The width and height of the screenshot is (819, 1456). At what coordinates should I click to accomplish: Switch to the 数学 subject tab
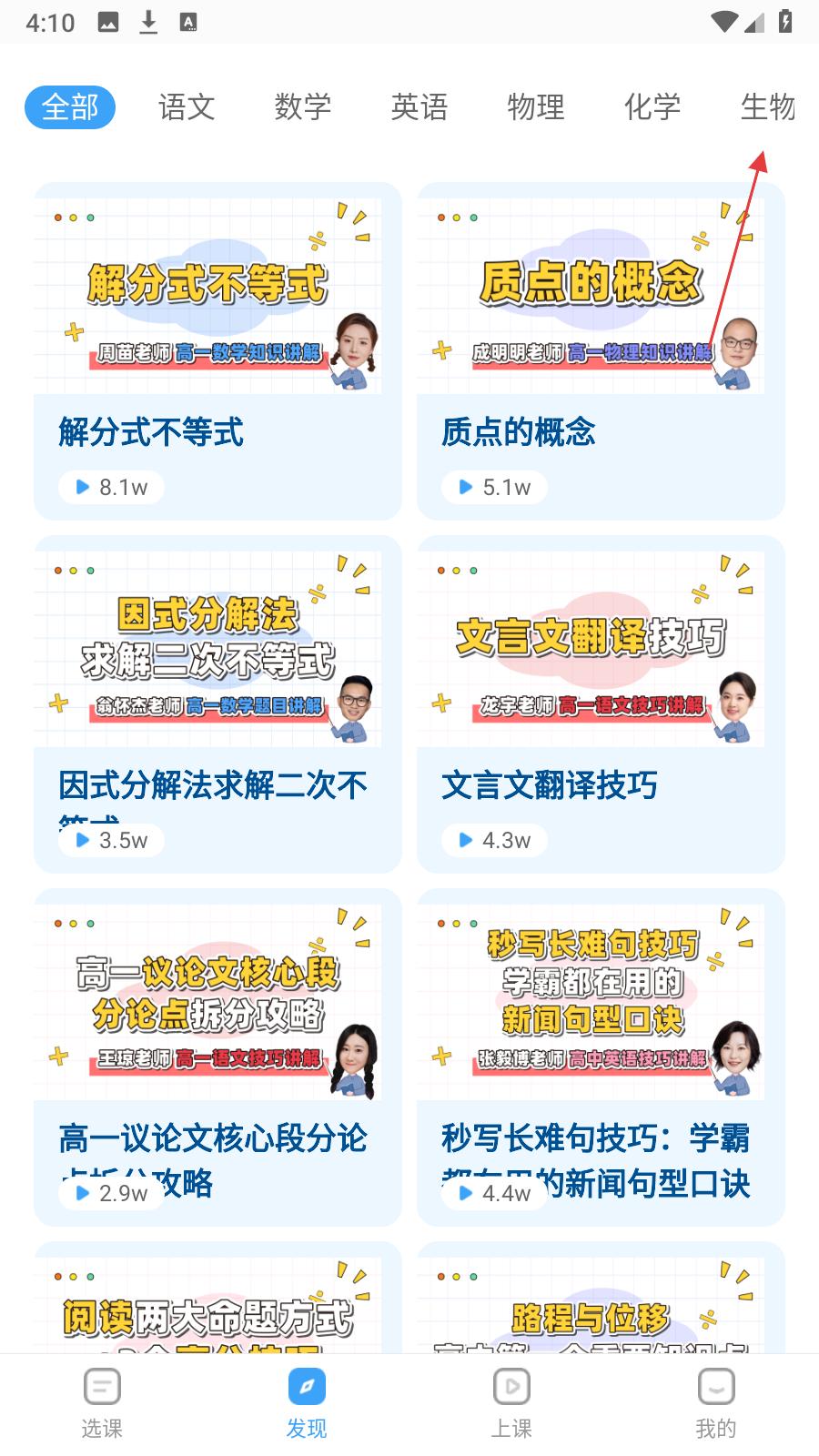click(x=303, y=107)
